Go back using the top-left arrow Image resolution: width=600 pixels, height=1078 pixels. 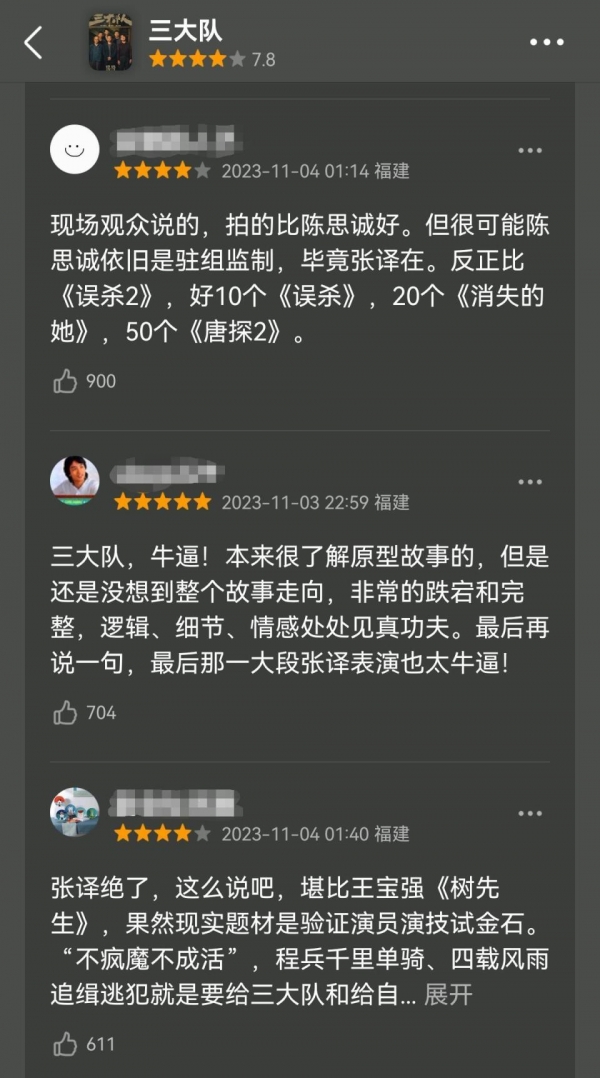click(33, 43)
